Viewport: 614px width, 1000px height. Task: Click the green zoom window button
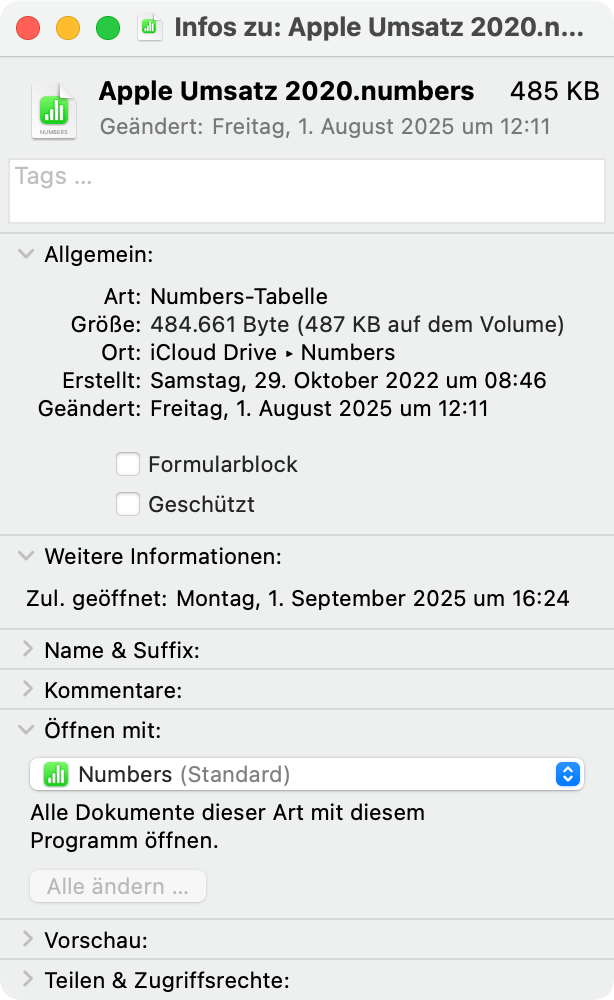[108, 28]
